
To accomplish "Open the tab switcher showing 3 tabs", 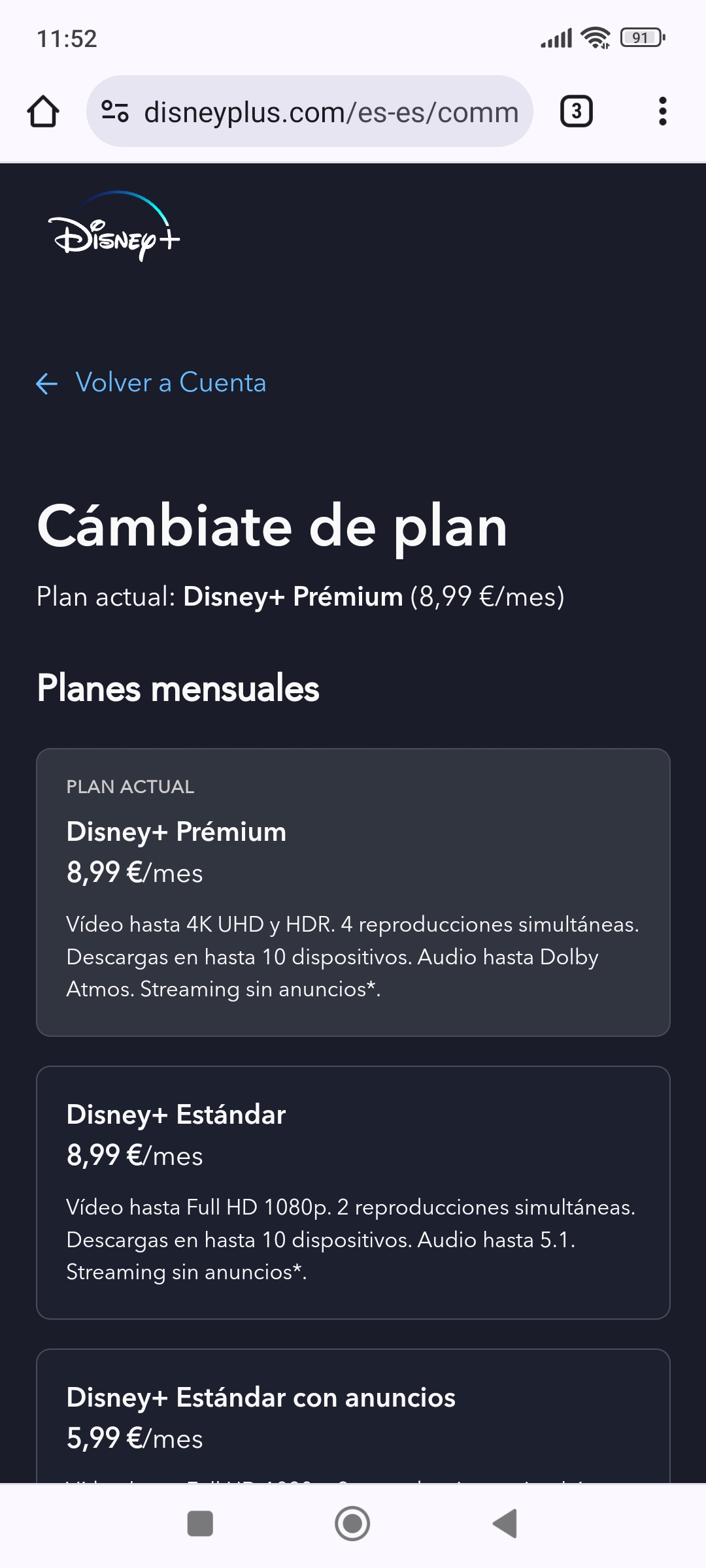I will click(576, 112).
